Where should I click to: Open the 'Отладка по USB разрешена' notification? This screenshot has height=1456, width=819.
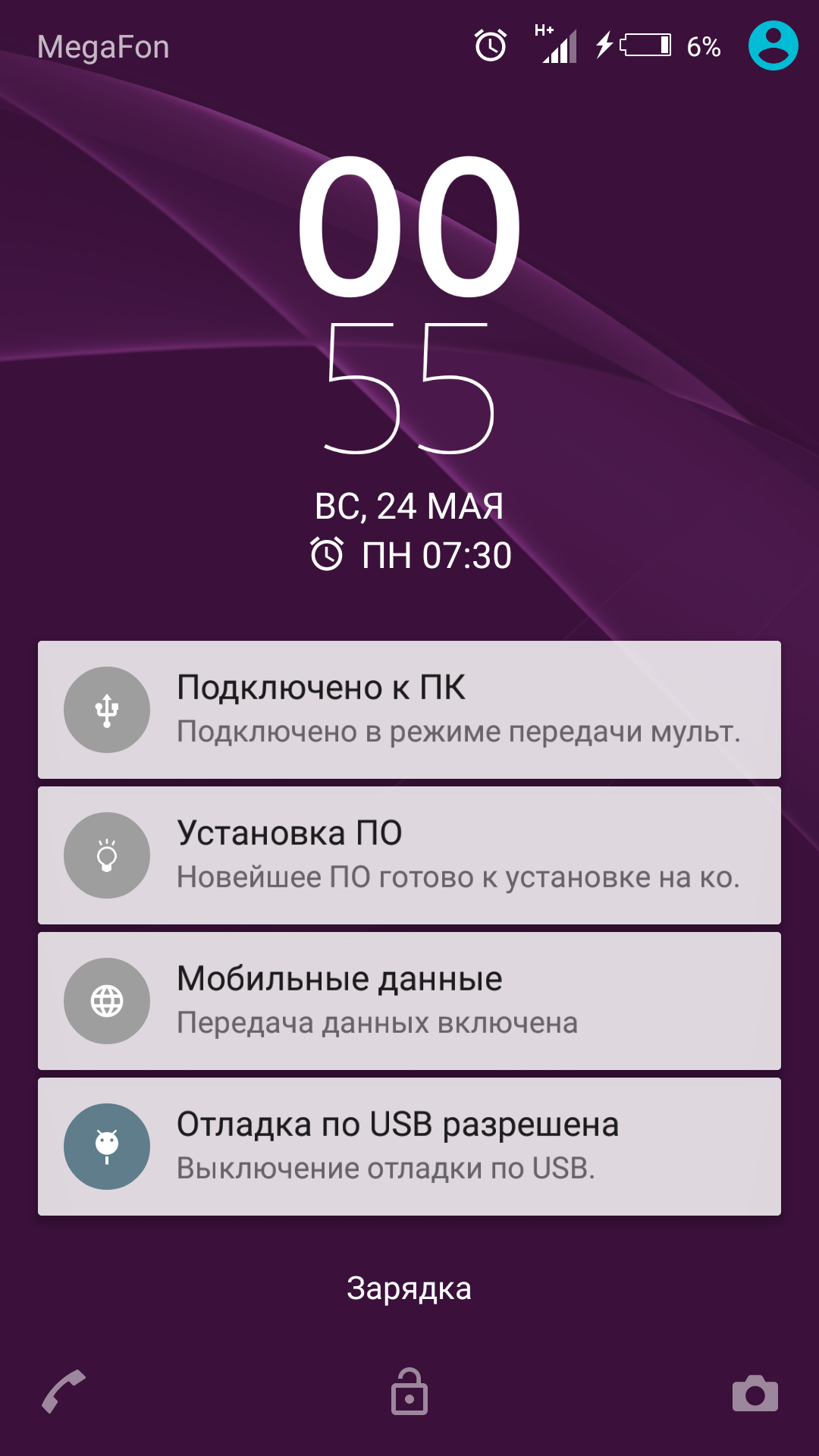tap(409, 1147)
